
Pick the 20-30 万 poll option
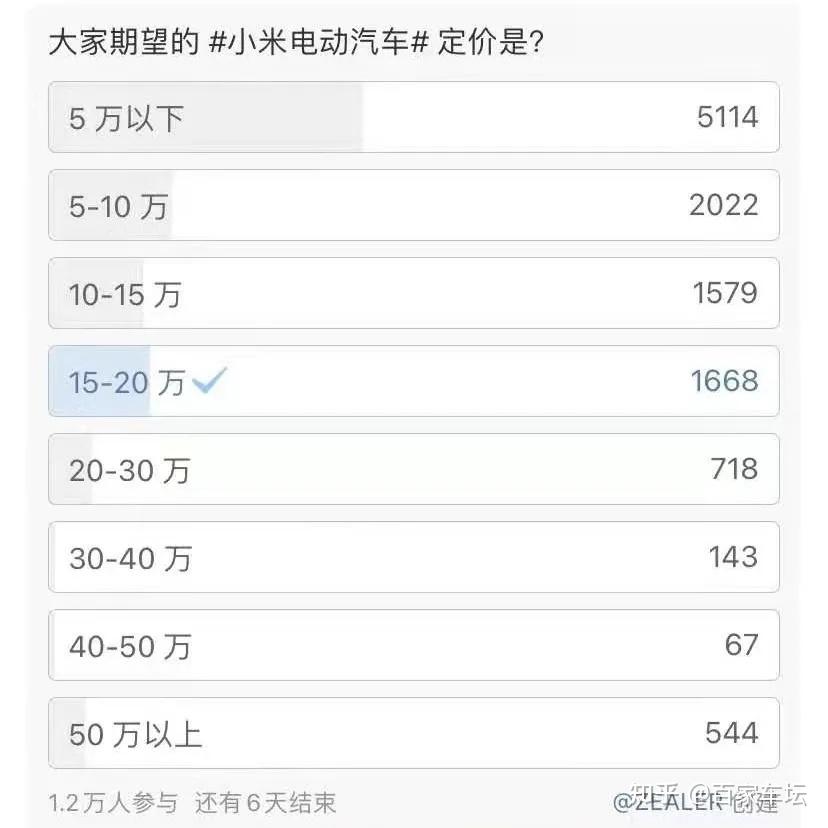coord(413,470)
